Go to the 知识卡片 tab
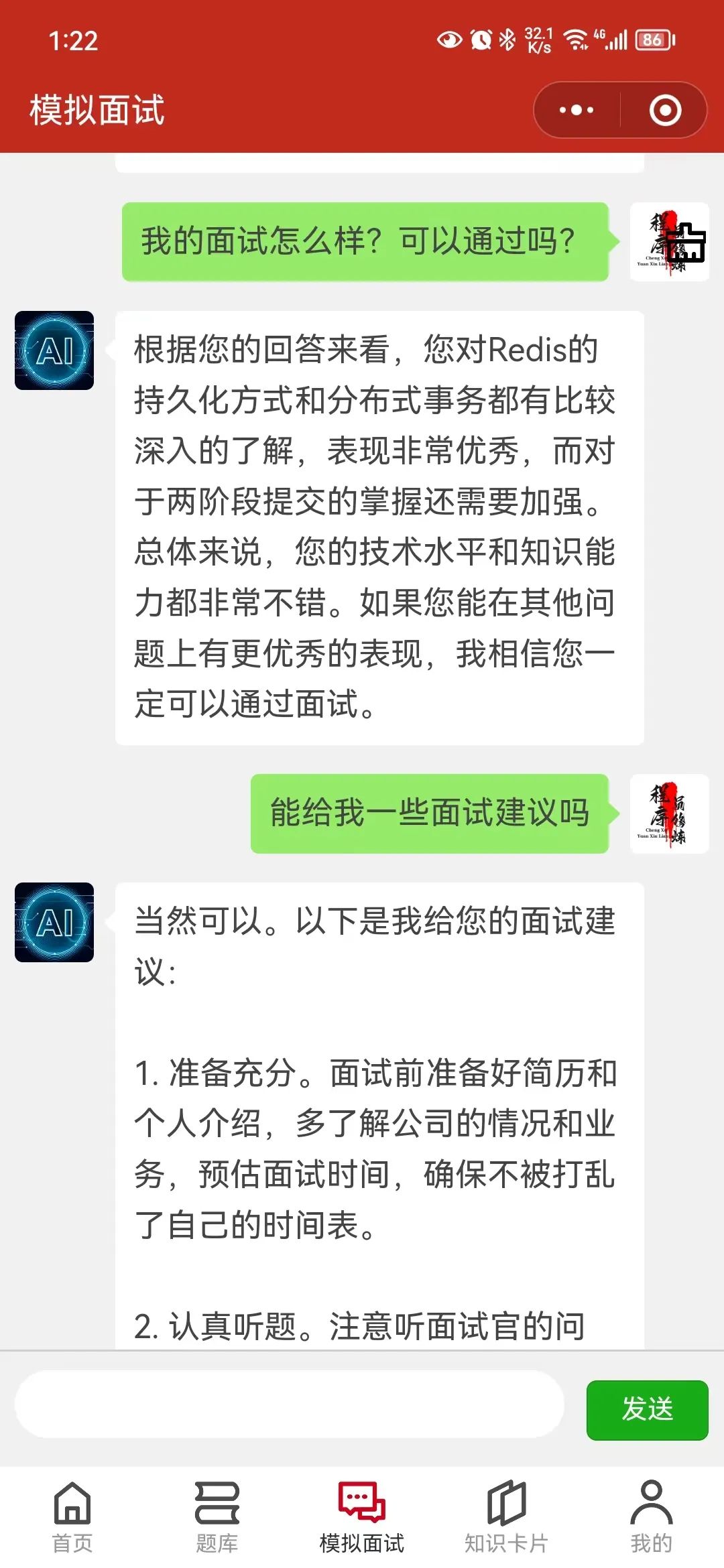Image resolution: width=724 pixels, height=1568 pixels. click(506, 1516)
